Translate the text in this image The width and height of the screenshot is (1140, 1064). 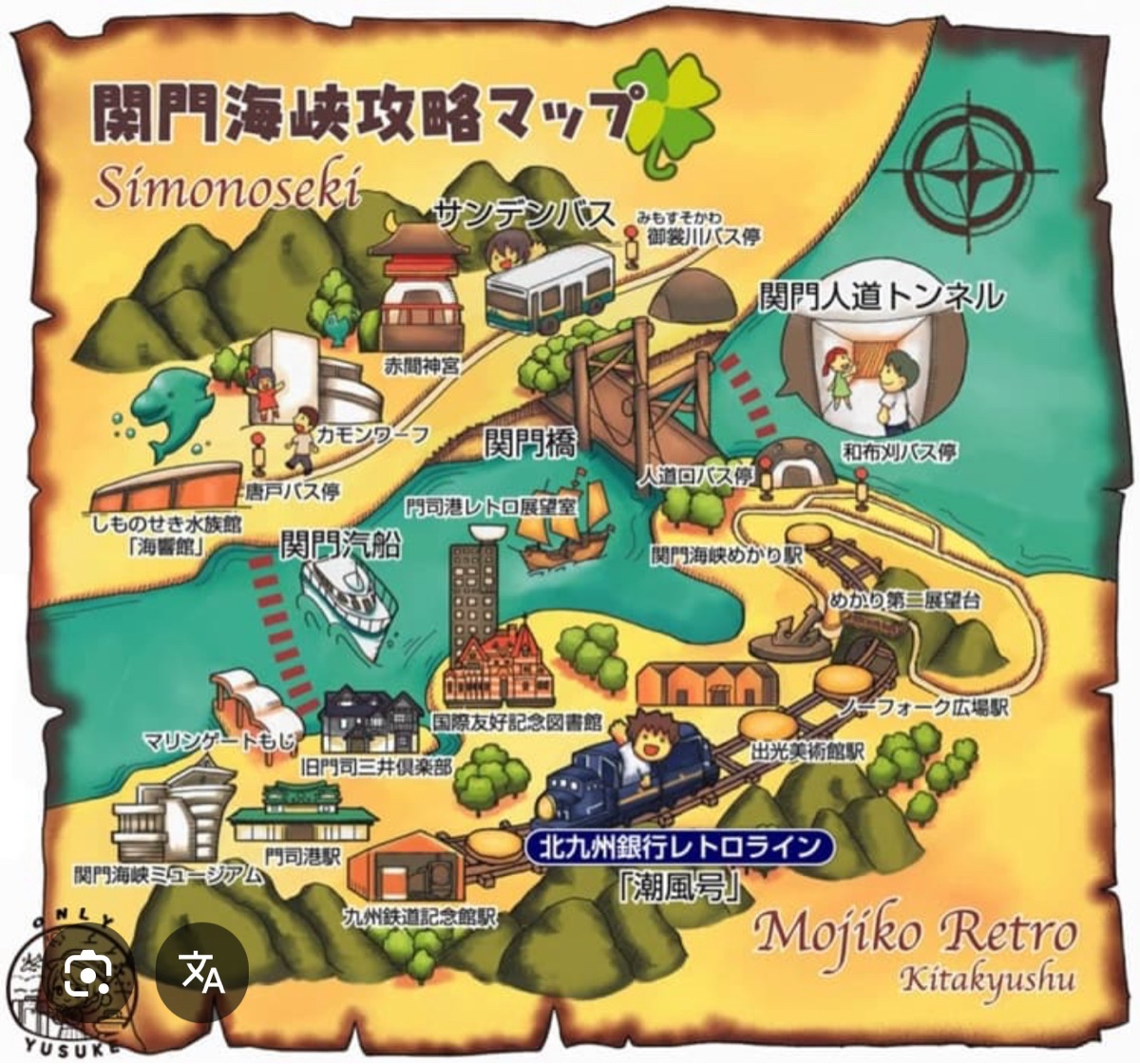202,972
